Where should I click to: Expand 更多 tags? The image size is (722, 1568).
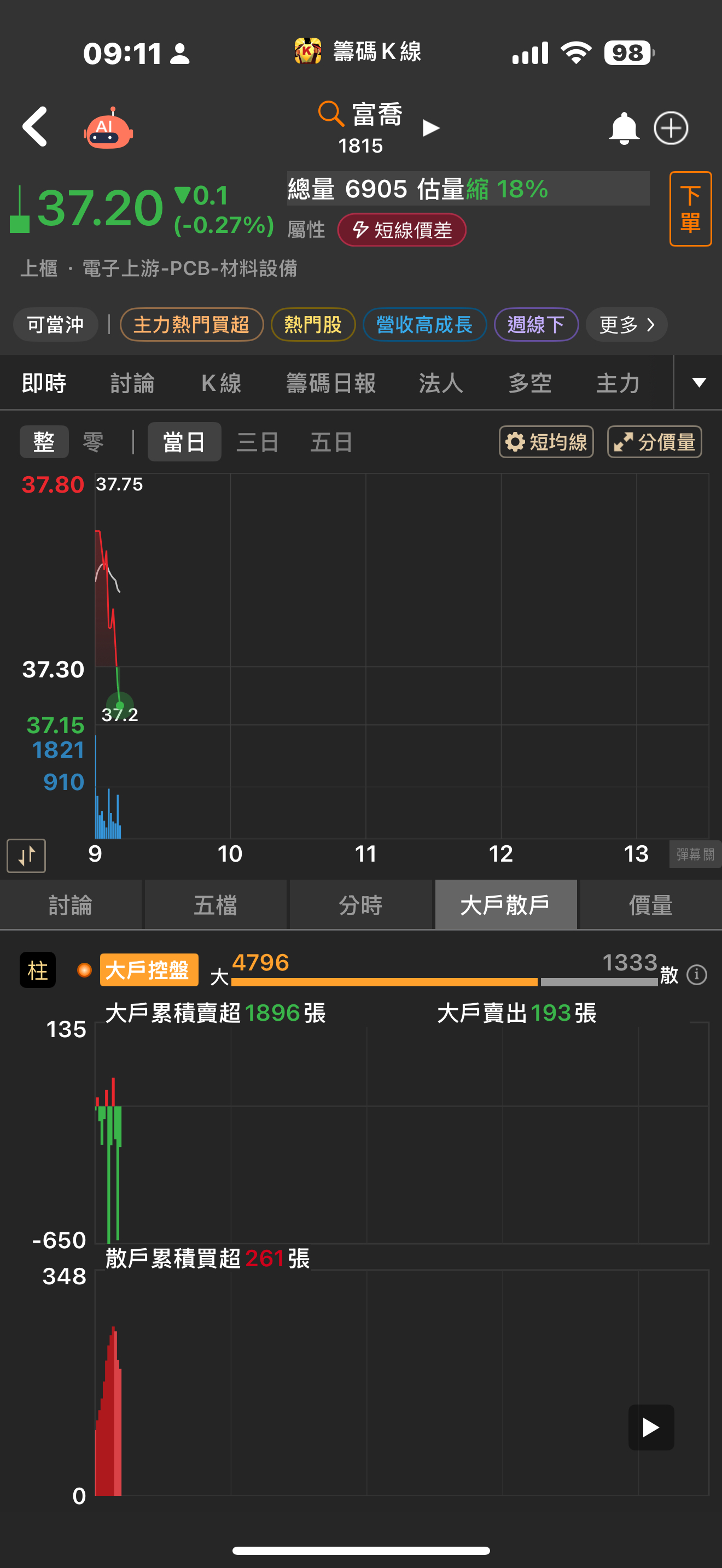coord(626,324)
